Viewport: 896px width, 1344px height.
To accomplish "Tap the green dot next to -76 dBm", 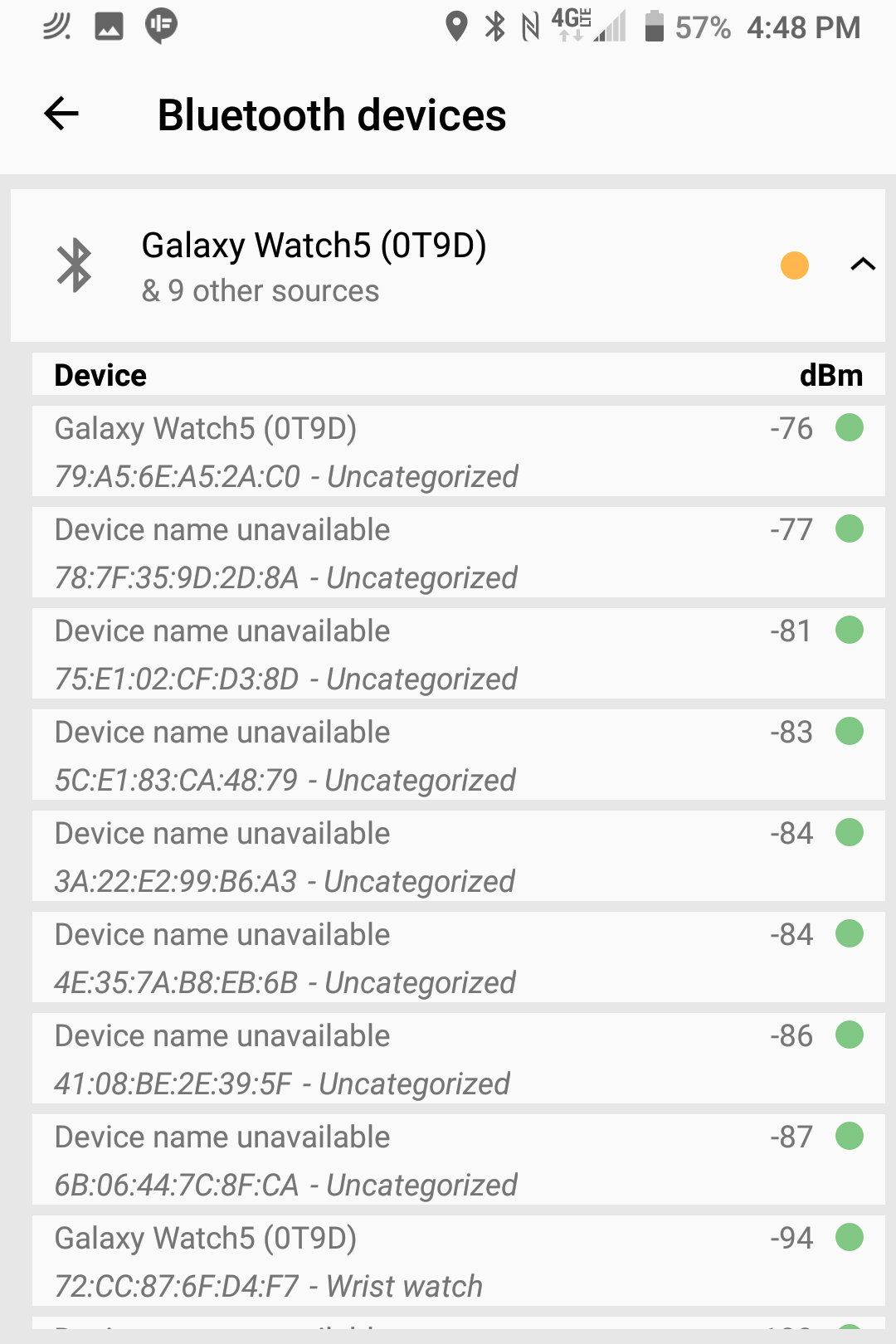I will click(849, 429).
